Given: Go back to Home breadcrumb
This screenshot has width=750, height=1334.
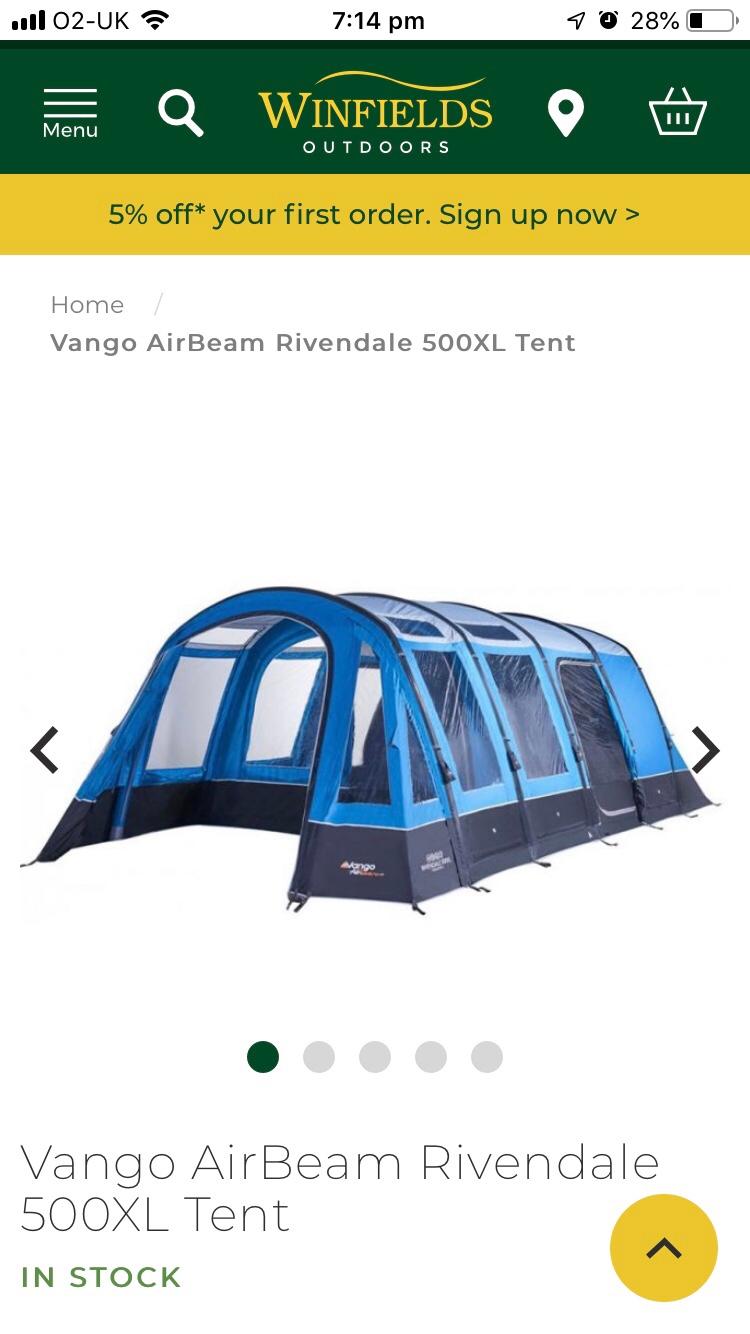Looking at the screenshot, I should pyautogui.click(x=87, y=305).
